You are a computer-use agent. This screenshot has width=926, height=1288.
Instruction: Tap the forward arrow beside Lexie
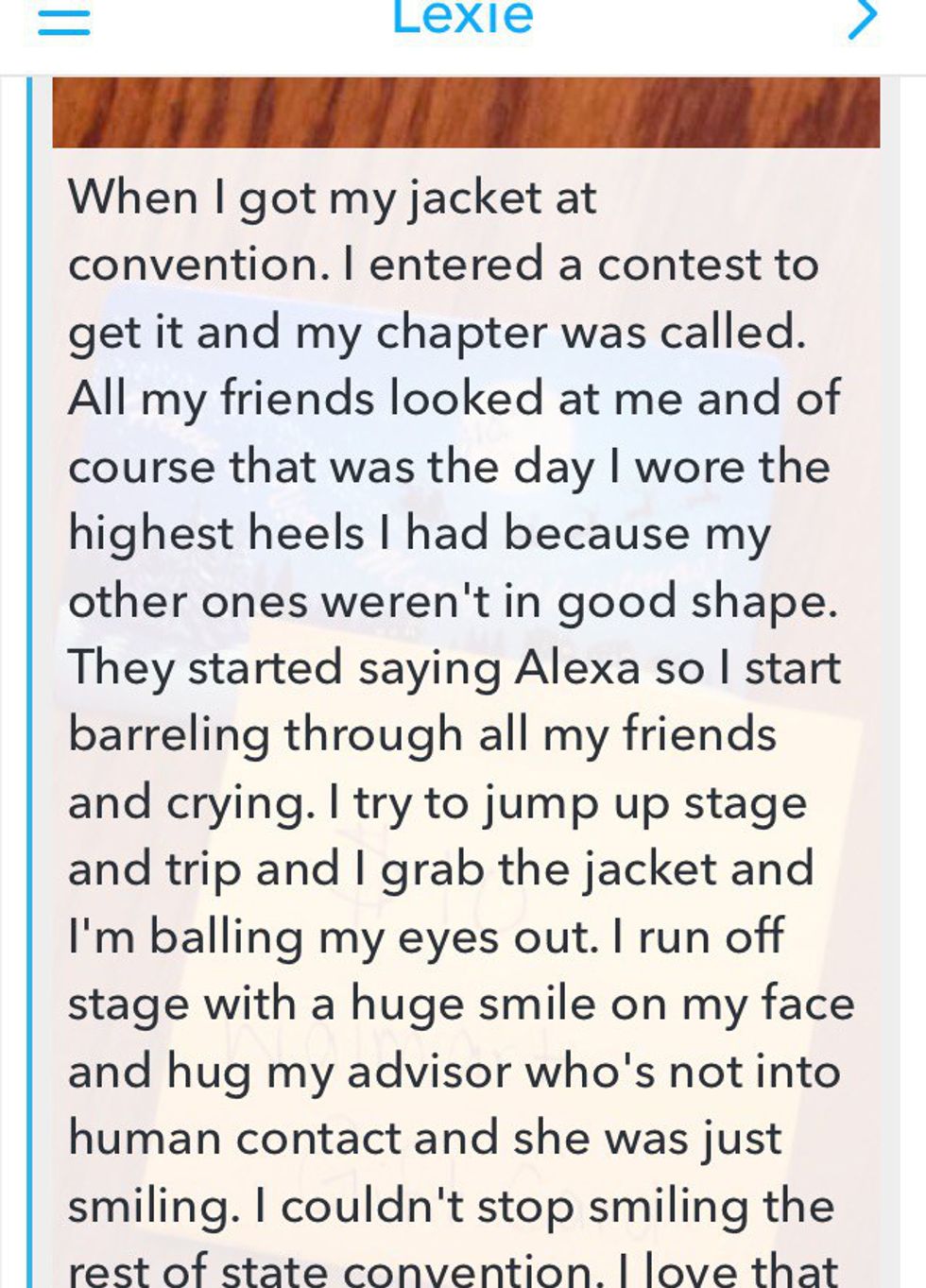[862, 19]
